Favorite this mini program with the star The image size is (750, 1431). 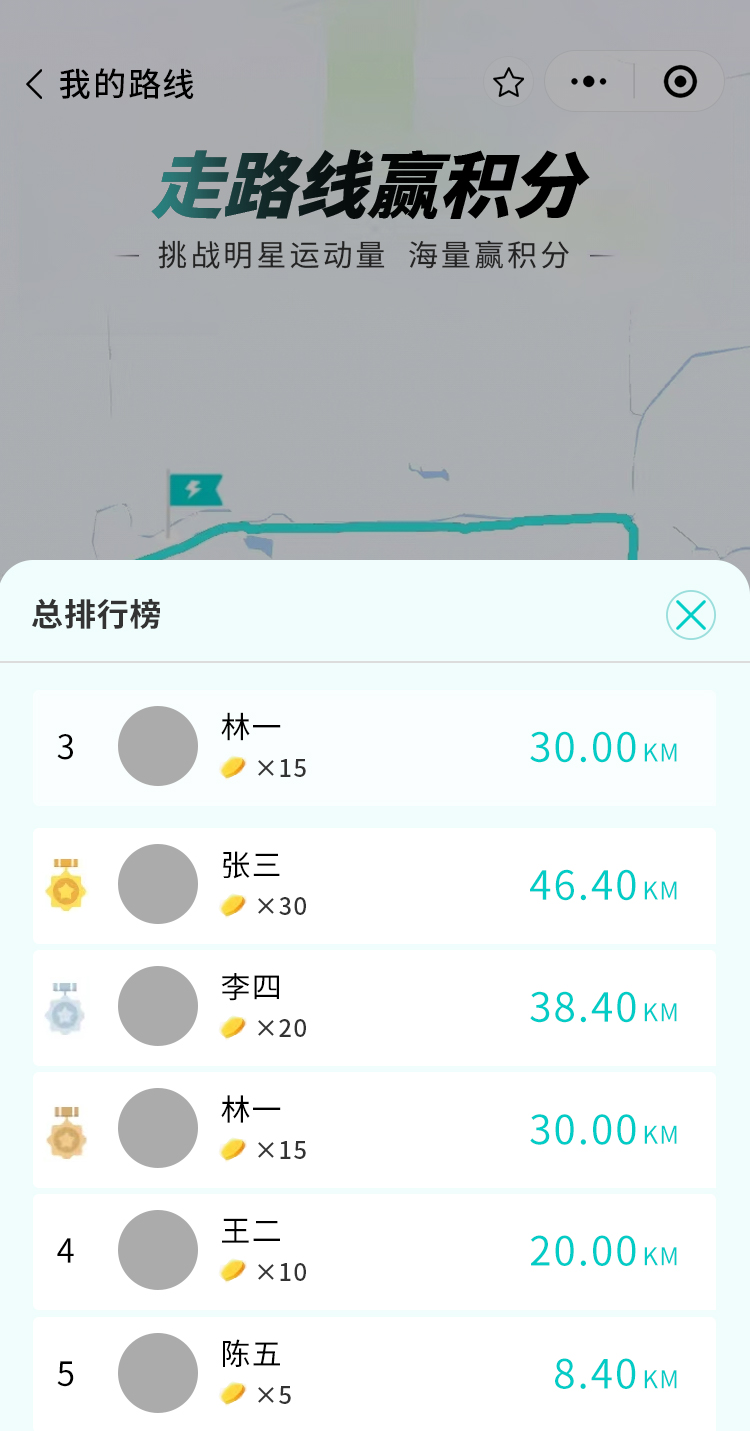[x=509, y=82]
